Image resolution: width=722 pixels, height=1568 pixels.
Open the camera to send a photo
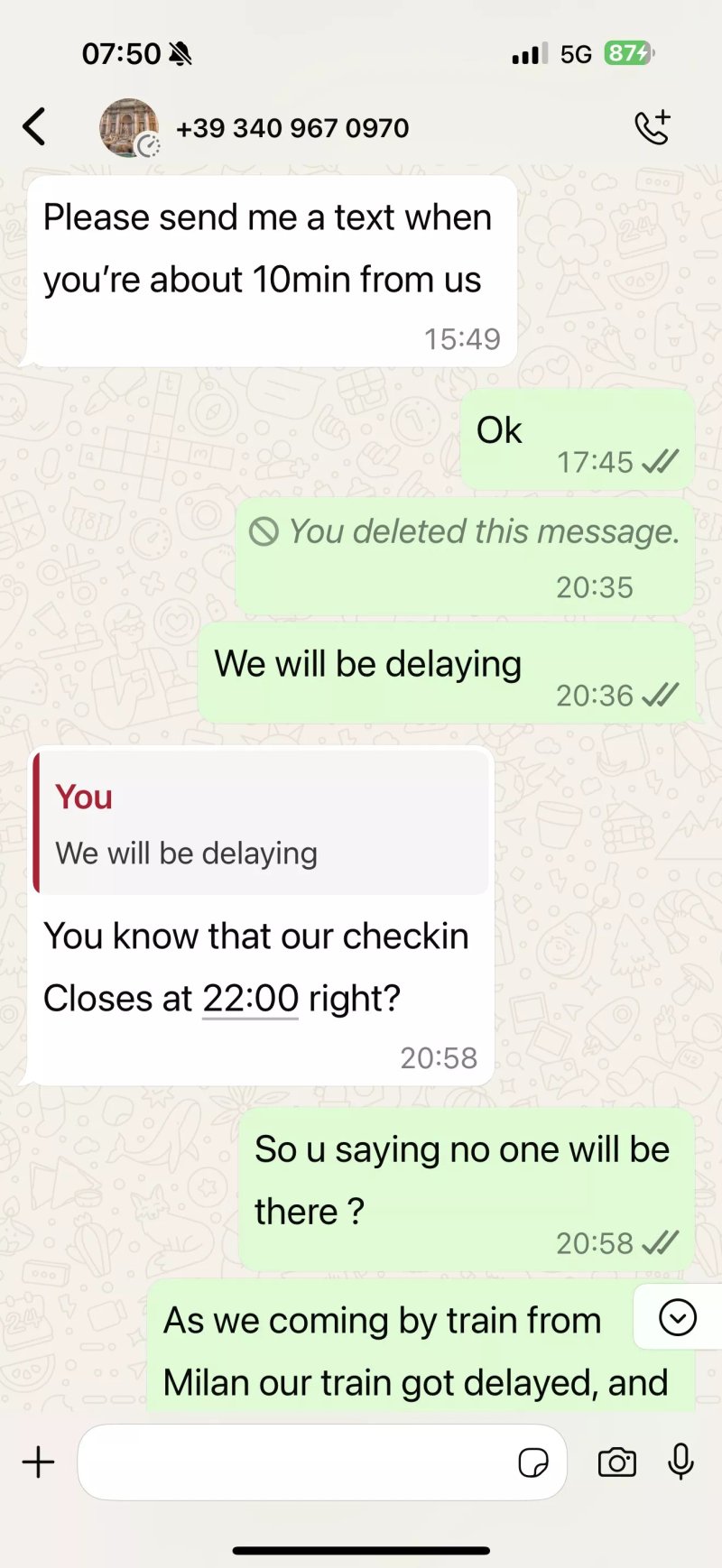point(617,1462)
